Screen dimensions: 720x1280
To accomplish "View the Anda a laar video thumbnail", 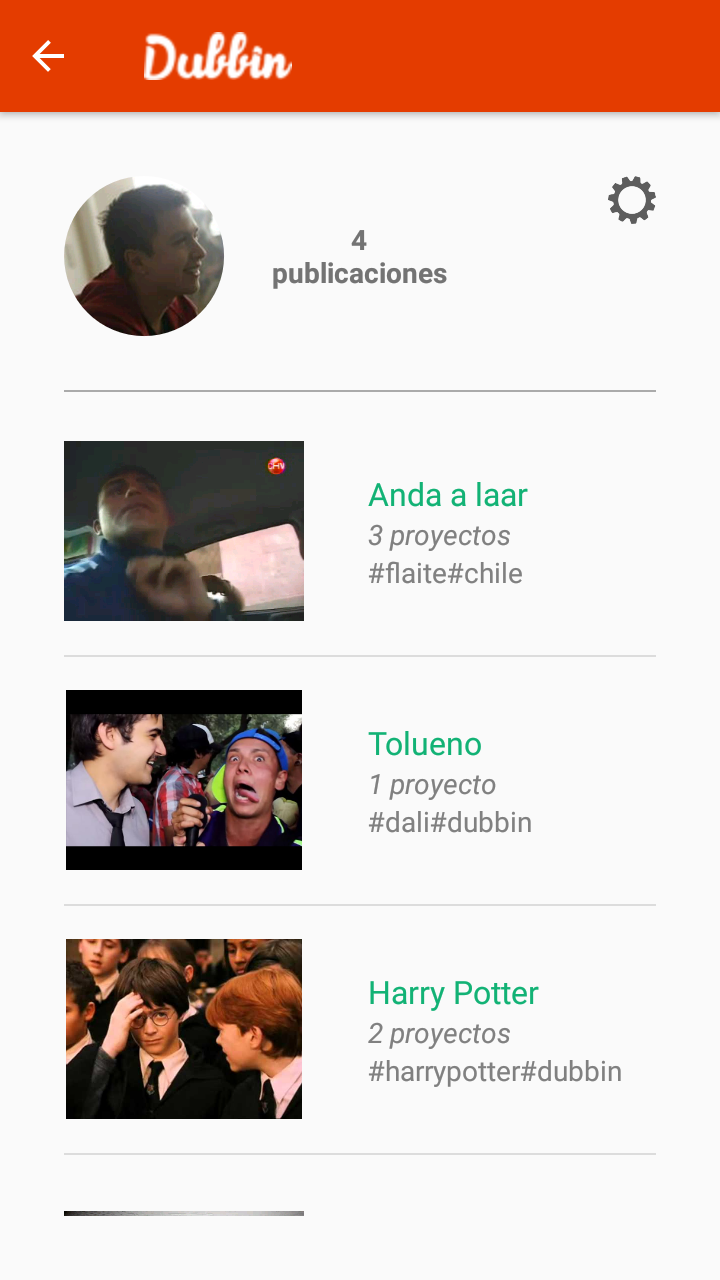I will pos(184,531).
